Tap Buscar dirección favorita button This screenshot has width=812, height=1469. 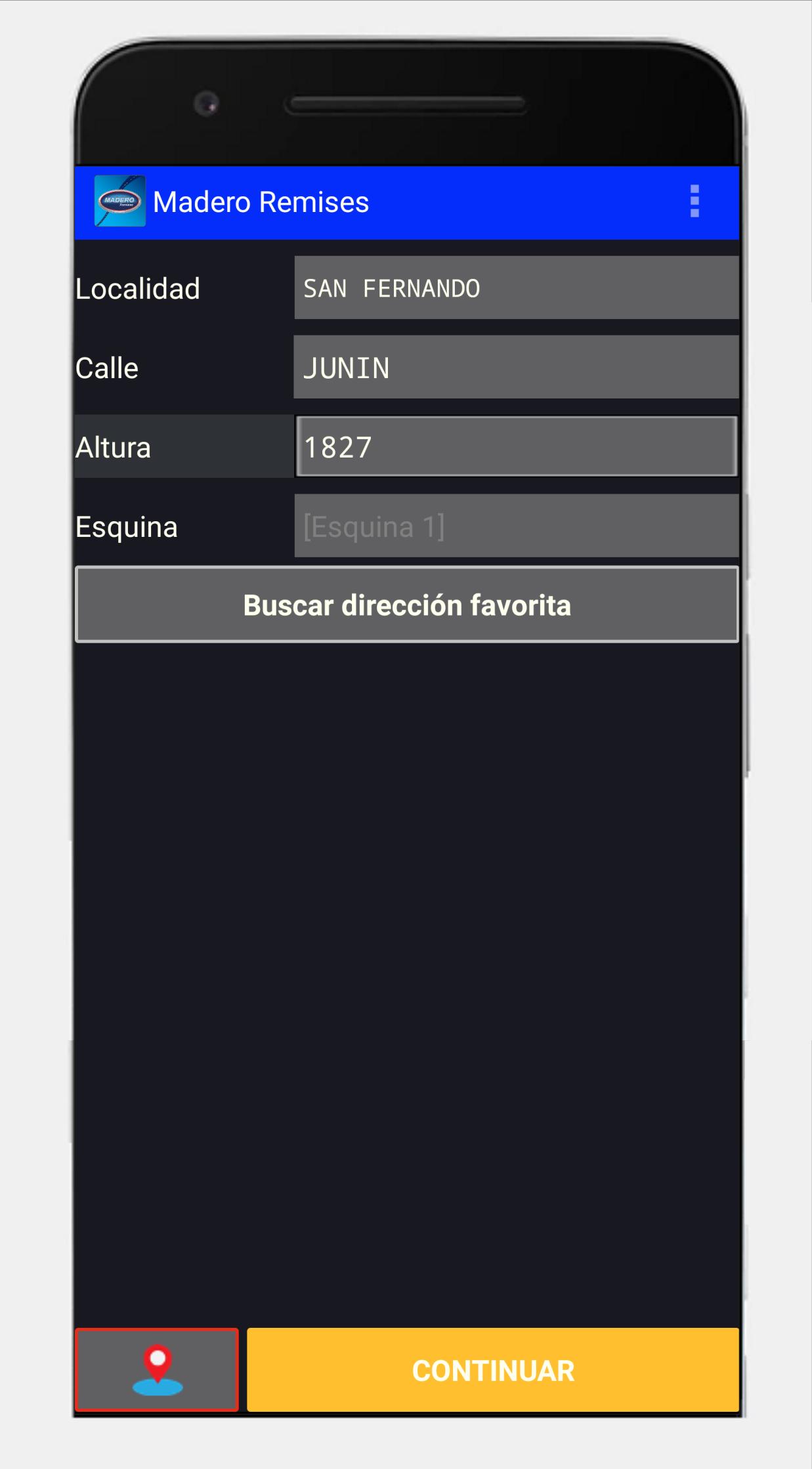[407, 605]
